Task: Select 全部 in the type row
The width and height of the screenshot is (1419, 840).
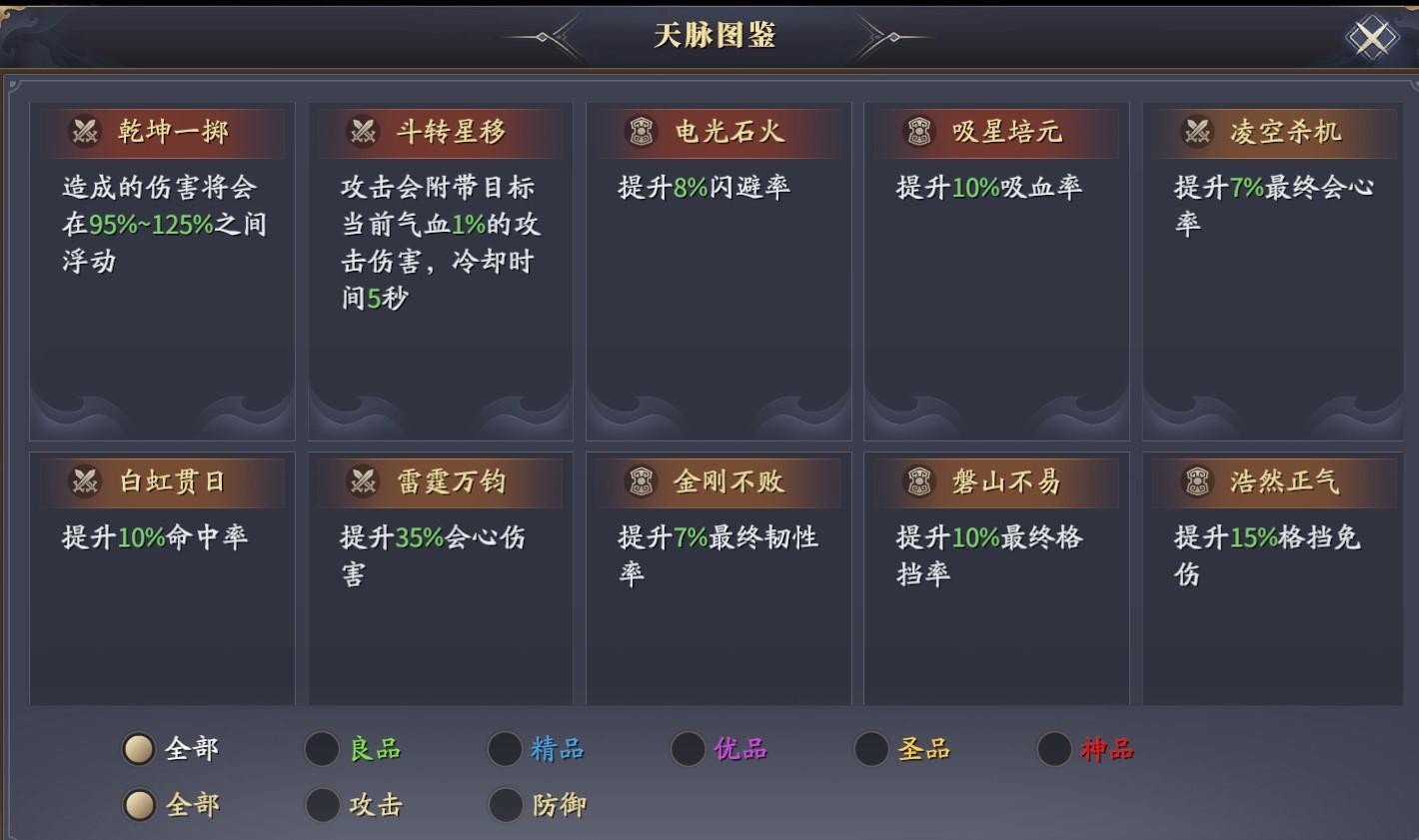Action: tap(139, 804)
